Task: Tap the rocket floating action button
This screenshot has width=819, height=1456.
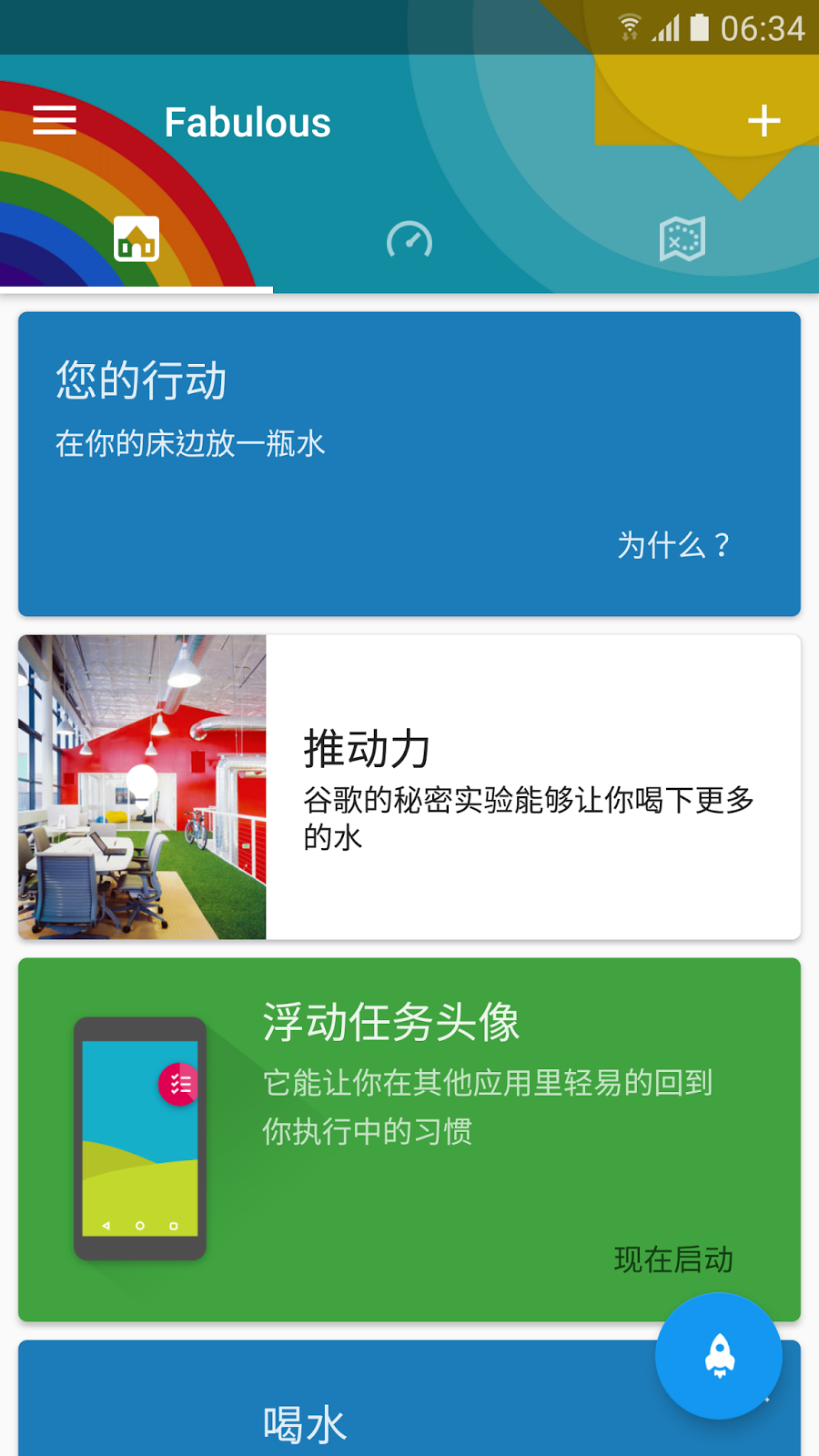Action: pos(719,1356)
